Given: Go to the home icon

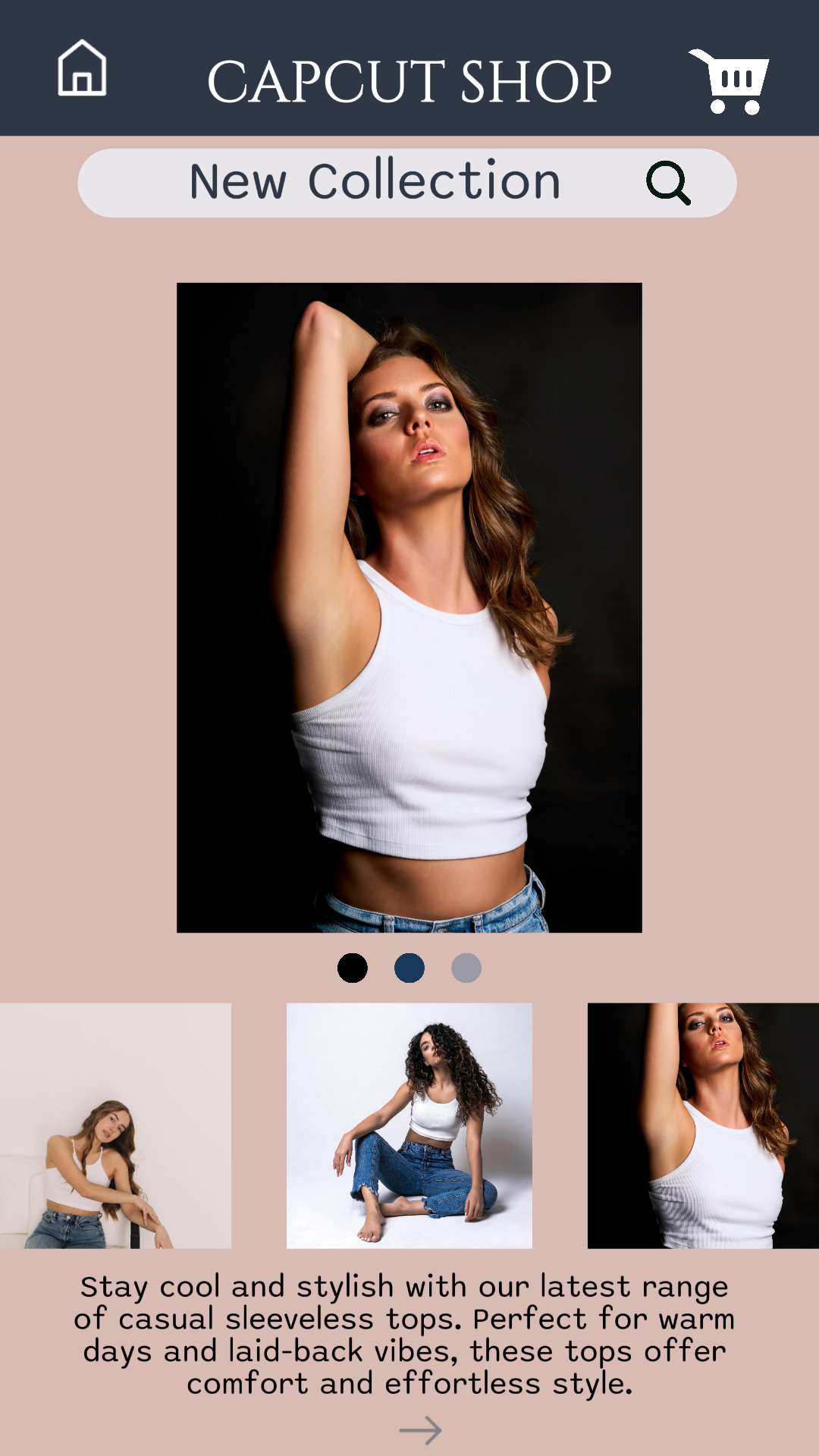Looking at the screenshot, I should click(82, 68).
